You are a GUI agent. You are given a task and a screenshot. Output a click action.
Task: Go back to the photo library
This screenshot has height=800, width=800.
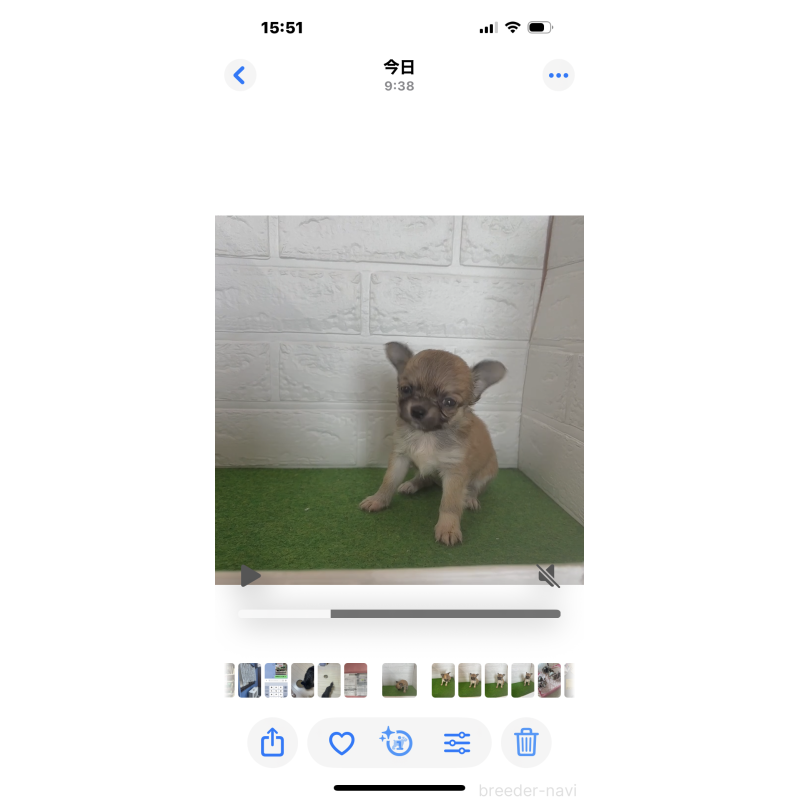point(240,75)
